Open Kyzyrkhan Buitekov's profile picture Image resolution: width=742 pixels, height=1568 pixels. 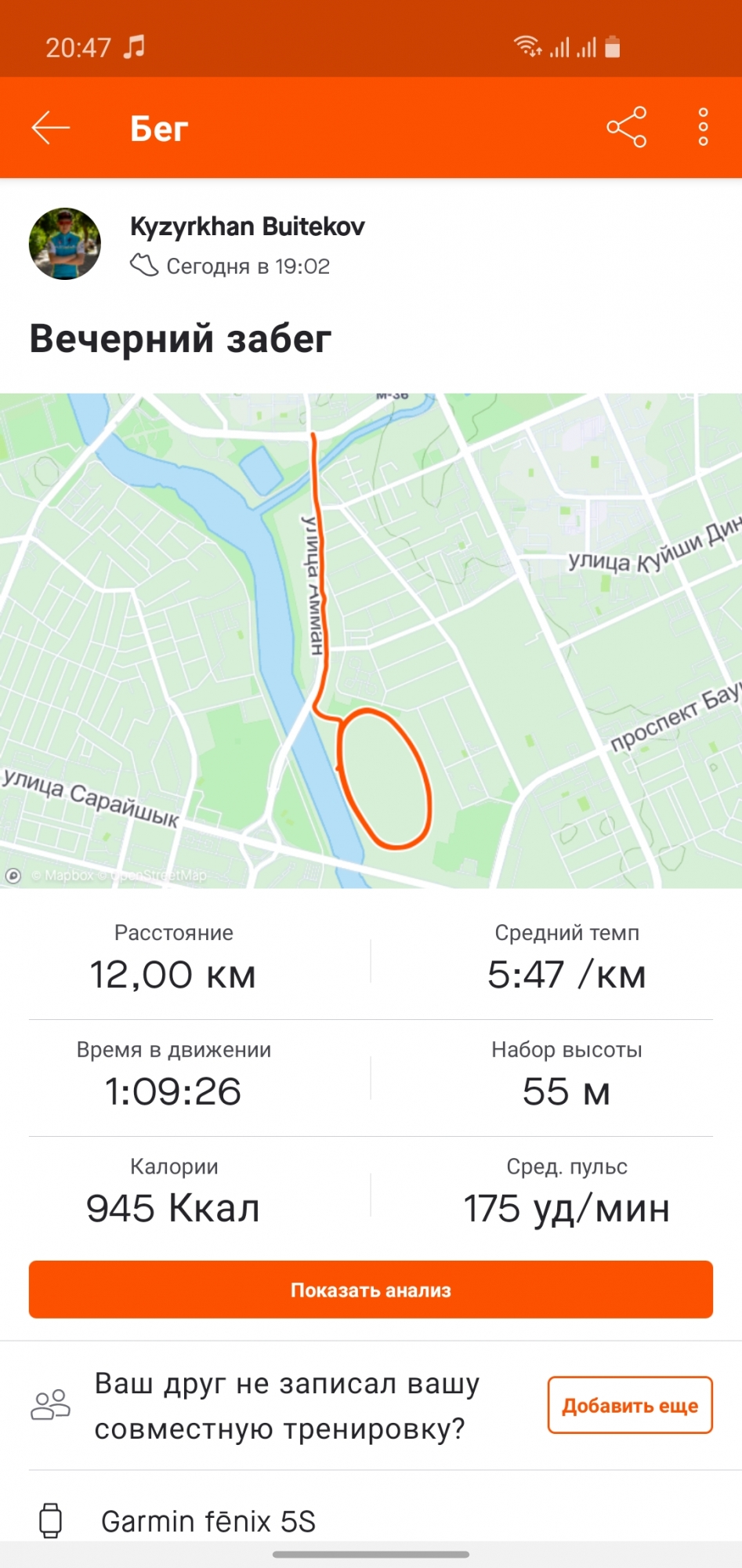point(65,244)
